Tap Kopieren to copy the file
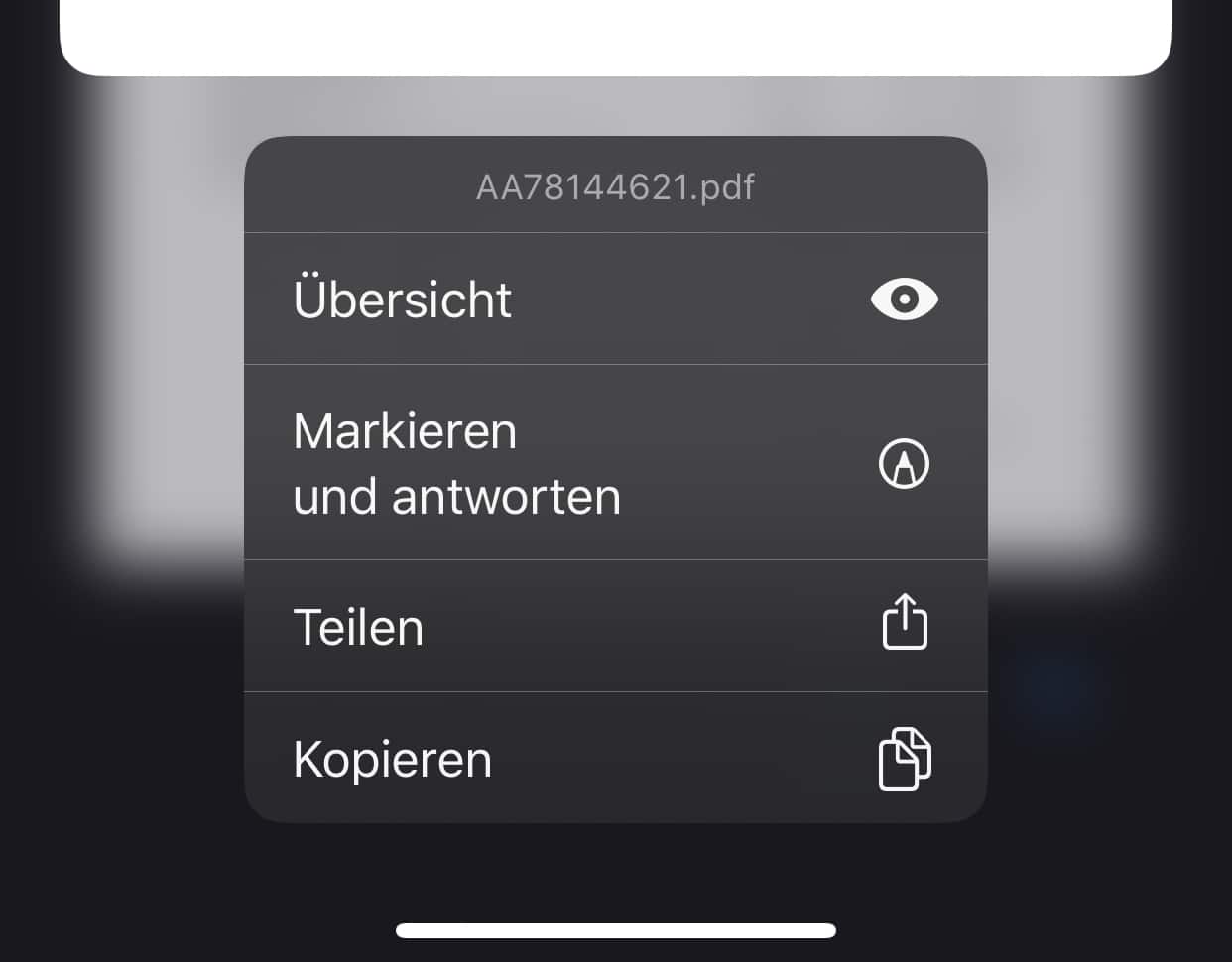Image resolution: width=1232 pixels, height=962 pixels. [615, 759]
